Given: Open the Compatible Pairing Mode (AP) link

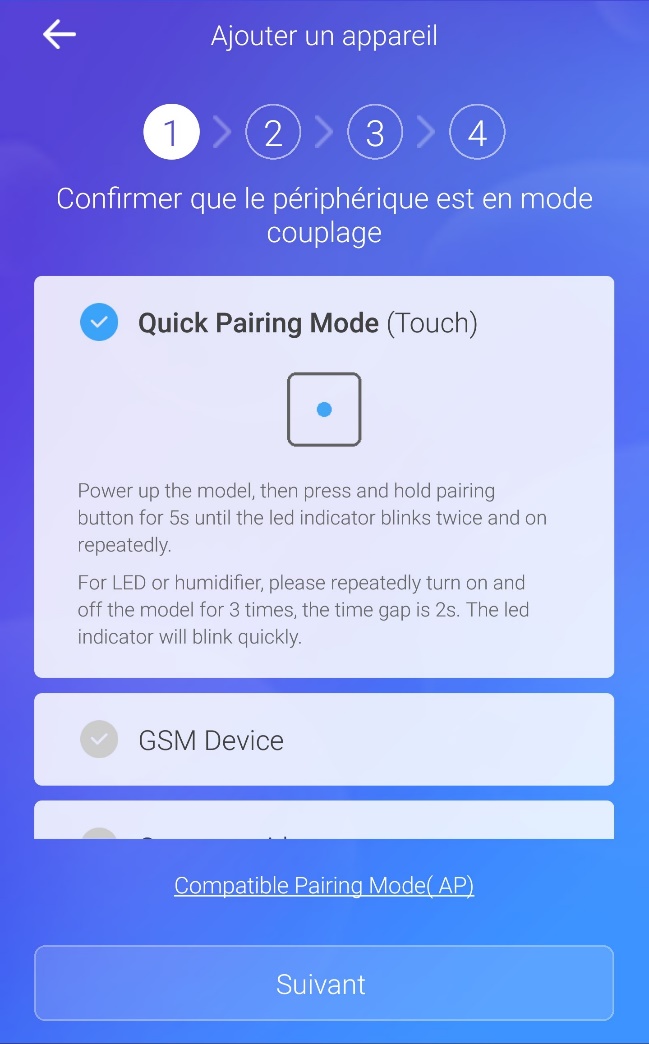Looking at the screenshot, I should [x=323, y=885].
